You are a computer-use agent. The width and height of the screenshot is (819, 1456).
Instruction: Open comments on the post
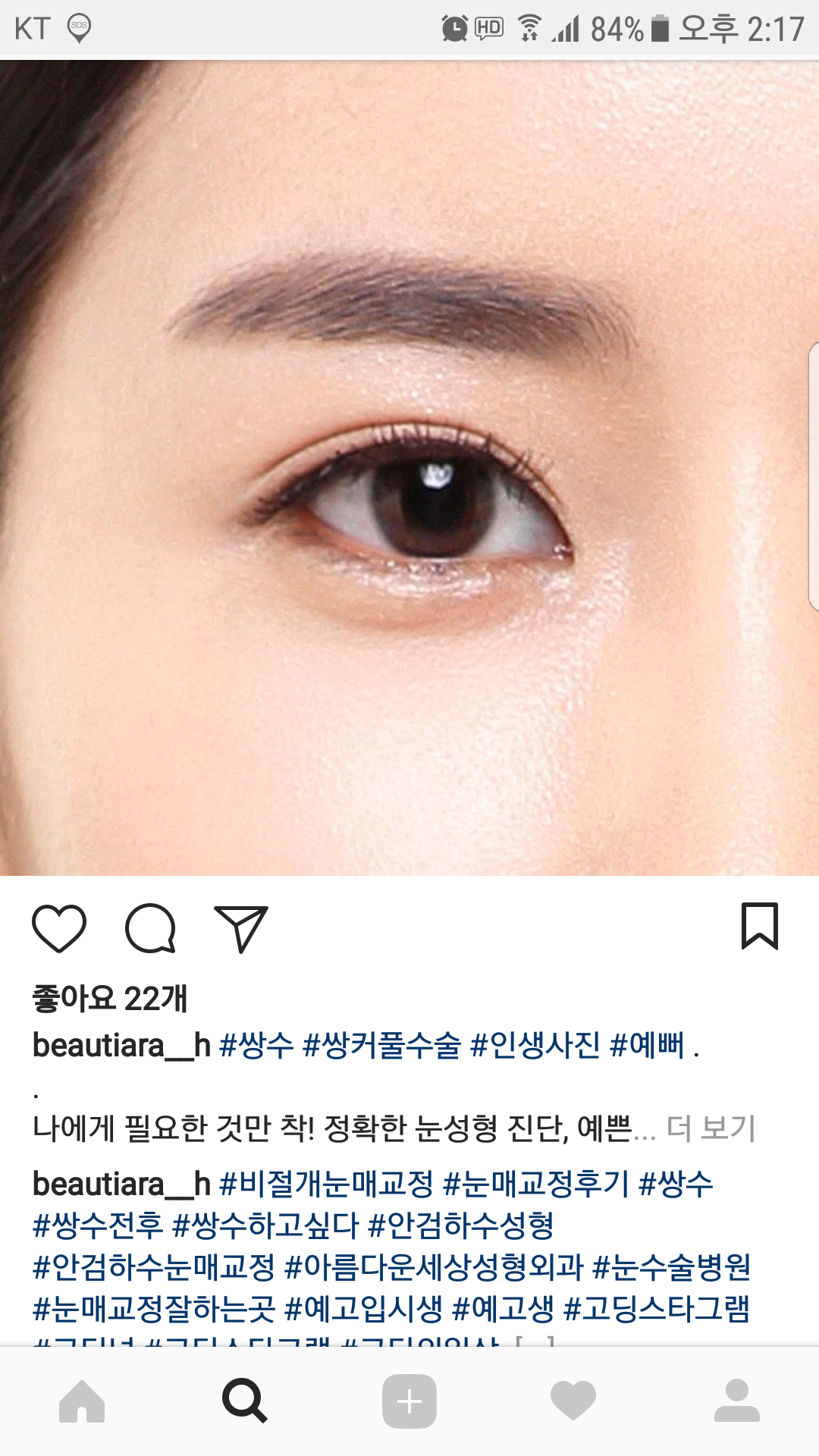click(x=150, y=928)
